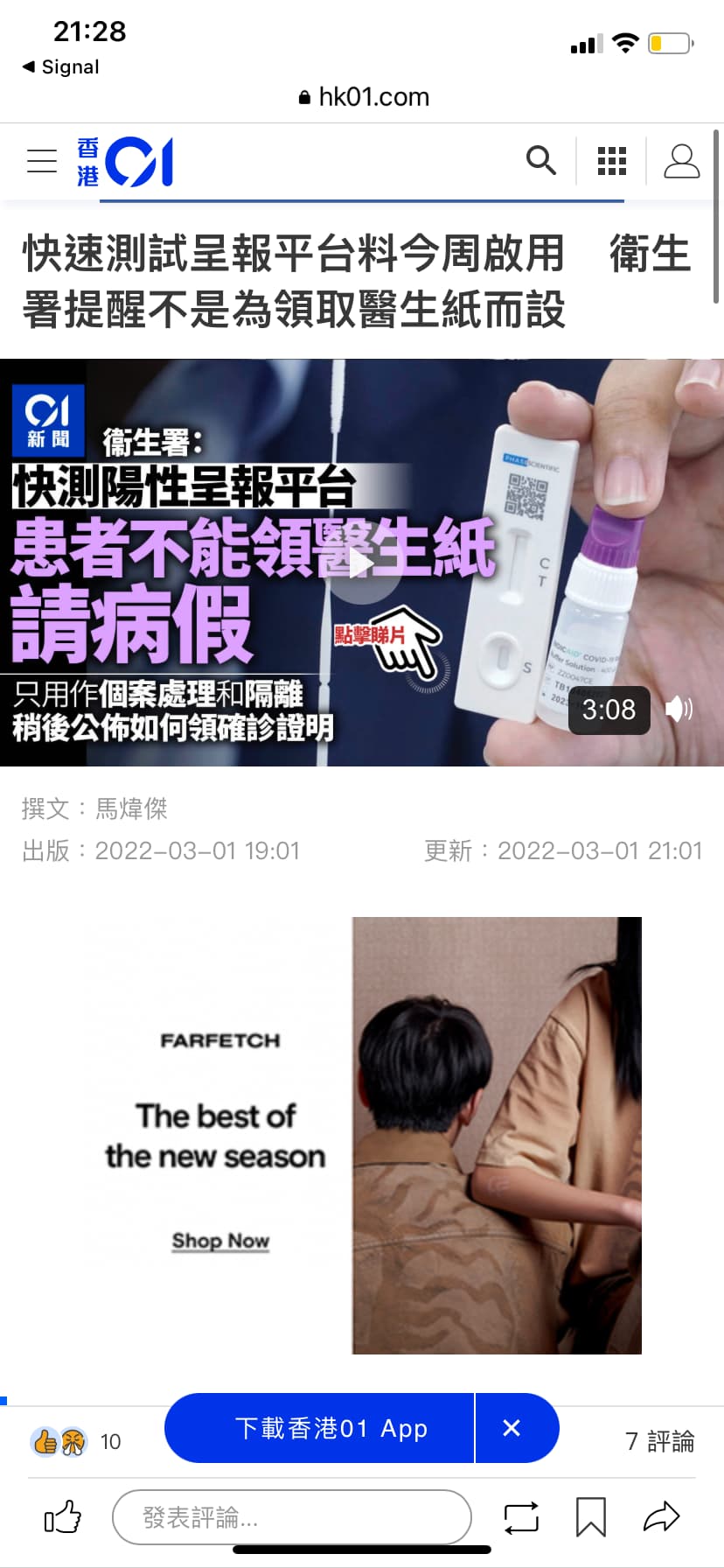Open the user profile icon
The image size is (724, 1568).
point(682,161)
